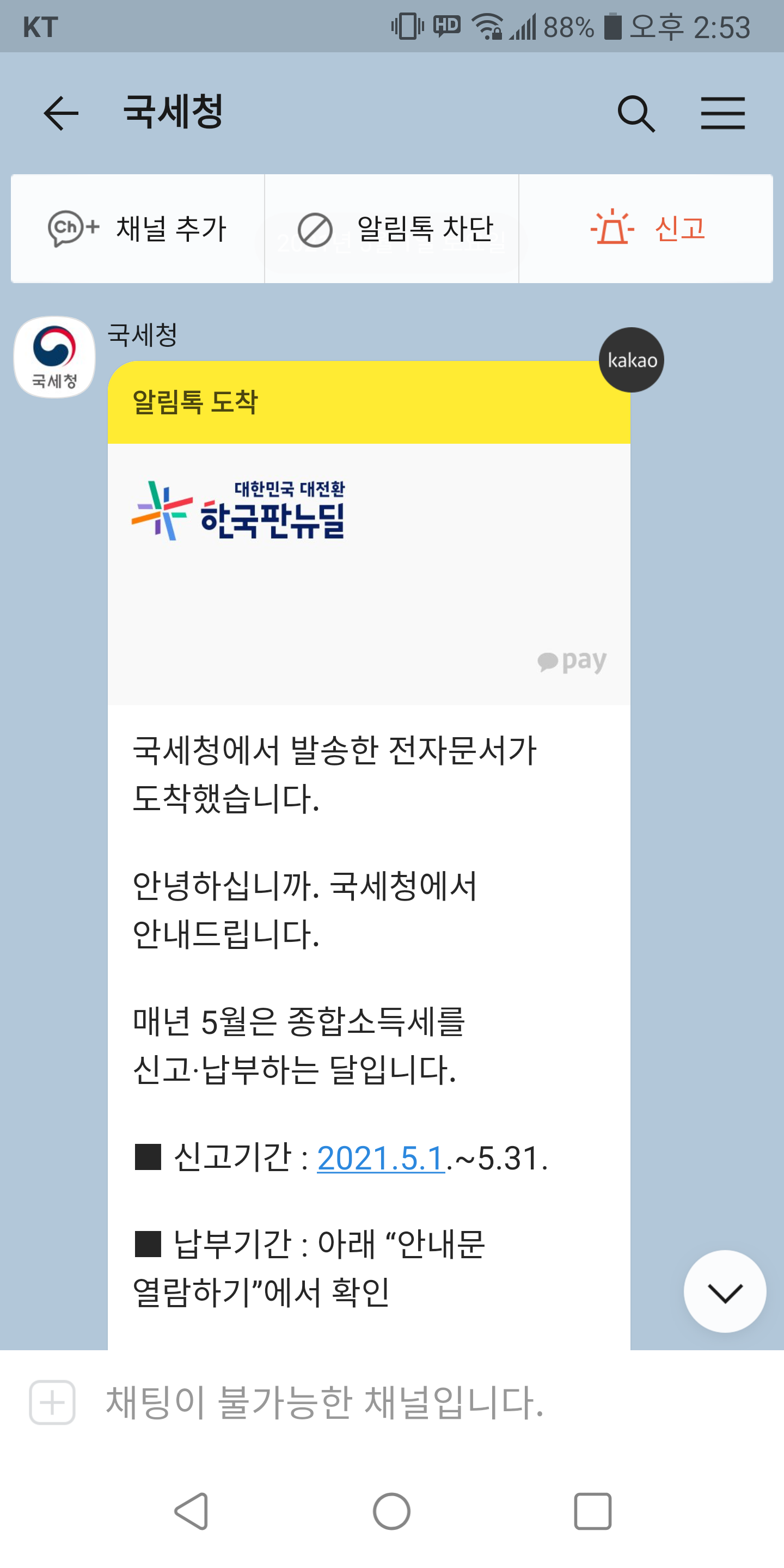Tap the 2021.5.1 date link
The width and height of the screenshot is (784, 1568).
pos(381,1157)
